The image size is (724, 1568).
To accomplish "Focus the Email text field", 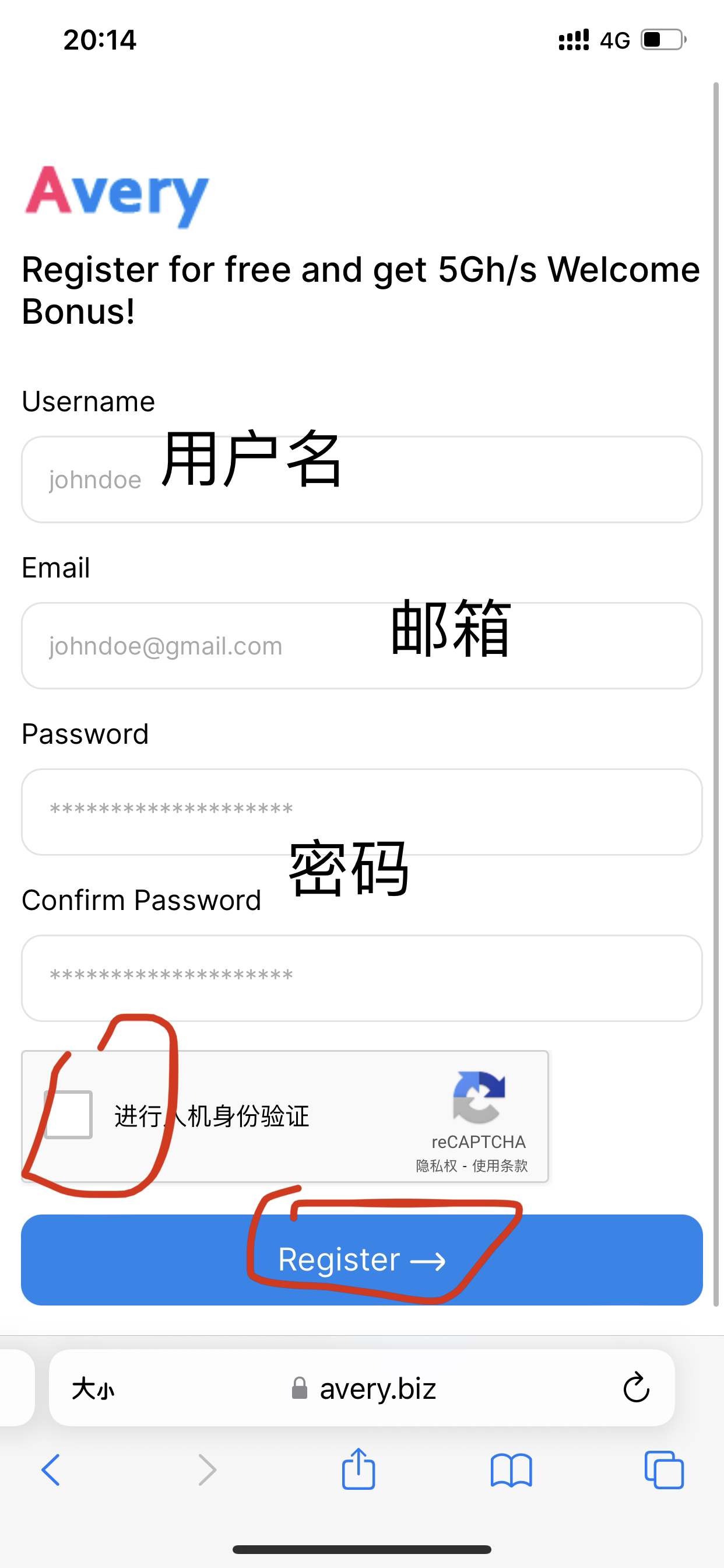I will coord(362,646).
